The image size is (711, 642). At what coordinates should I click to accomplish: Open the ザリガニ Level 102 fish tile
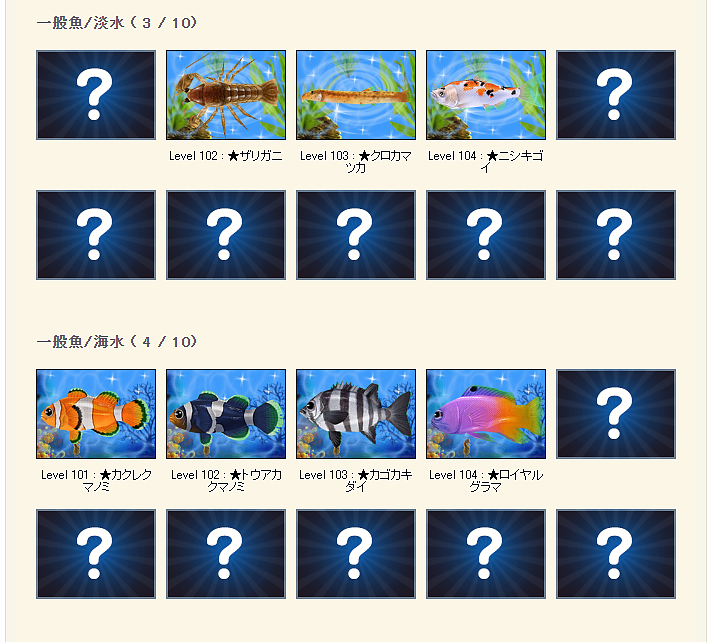[x=226, y=95]
